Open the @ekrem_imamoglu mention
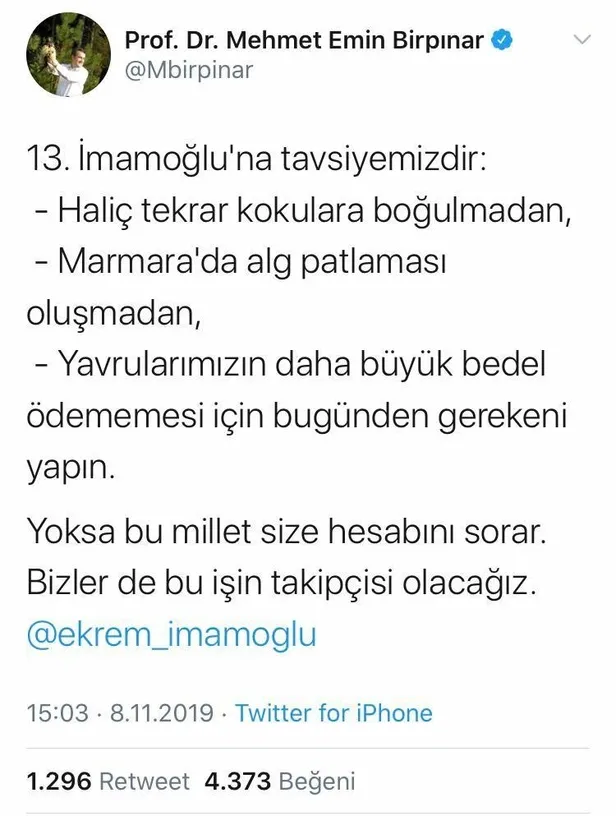Image resolution: width=616 pixels, height=816 pixels. (x=157, y=637)
